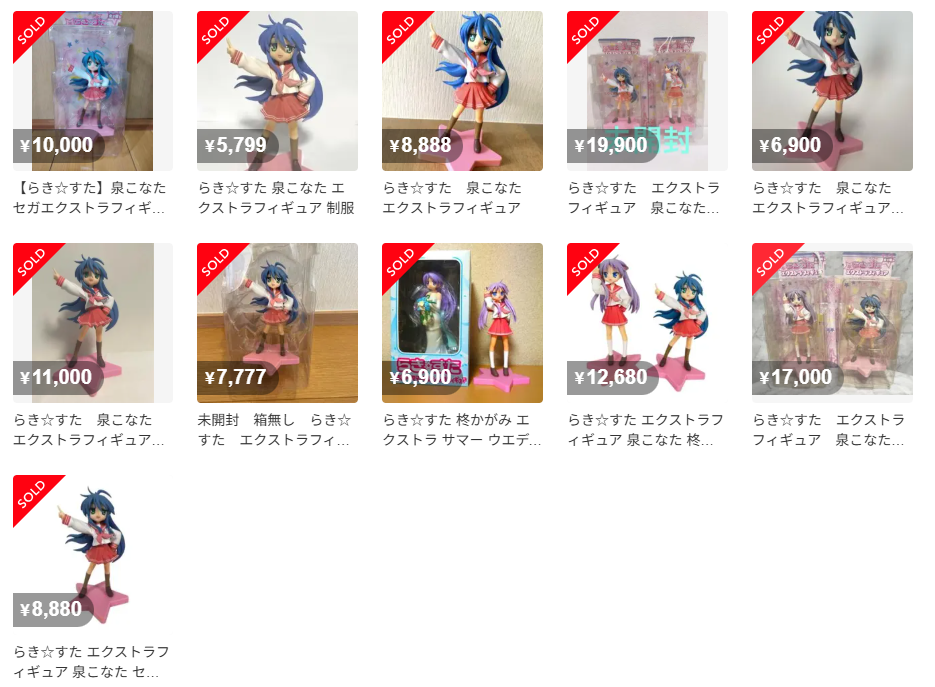Open the ¥11,000 figure listing
The image size is (935, 687).
92,323
